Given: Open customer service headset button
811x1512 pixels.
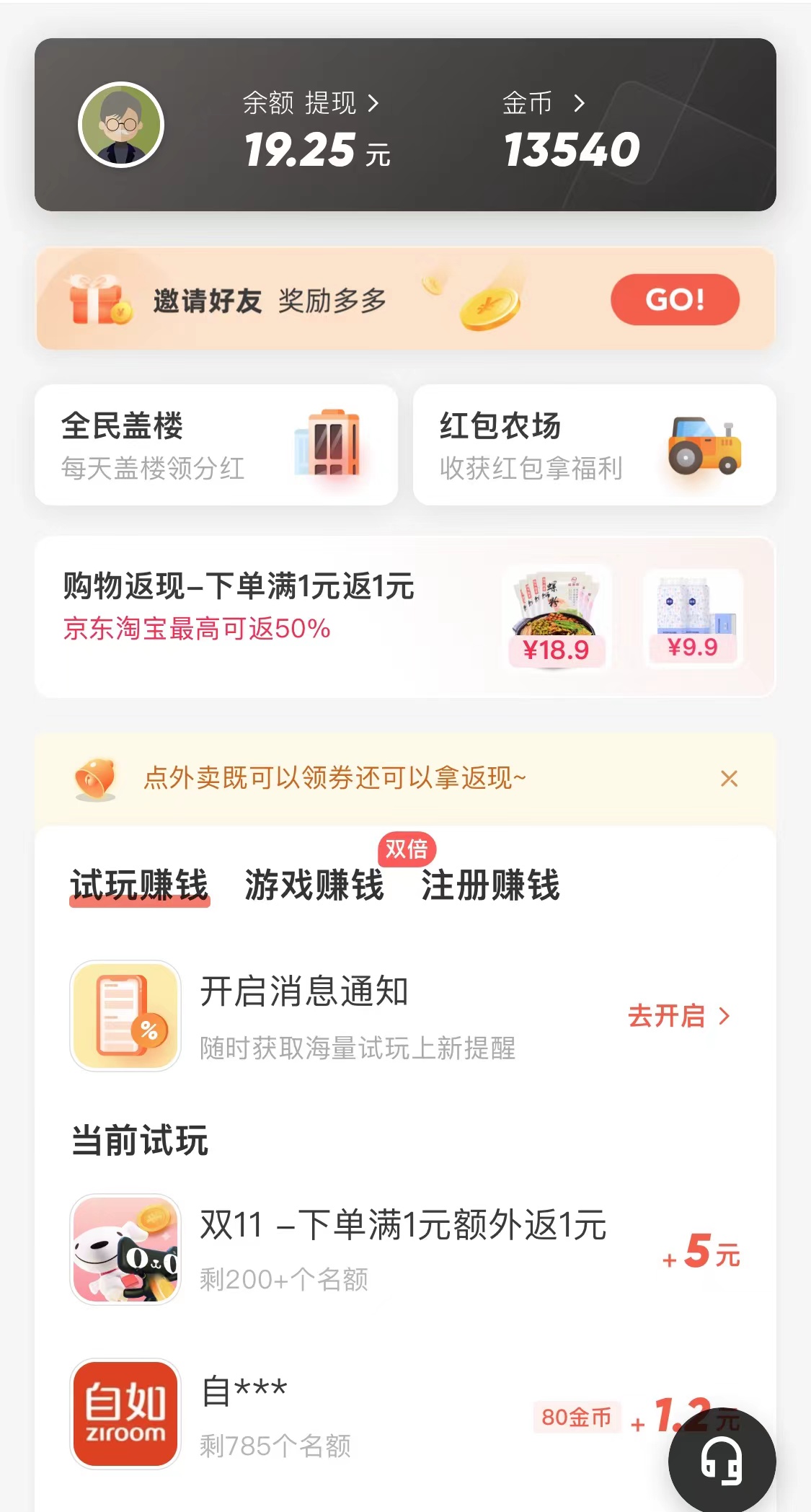Looking at the screenshot, I should pyautogui.click(x=722, y=1461).
